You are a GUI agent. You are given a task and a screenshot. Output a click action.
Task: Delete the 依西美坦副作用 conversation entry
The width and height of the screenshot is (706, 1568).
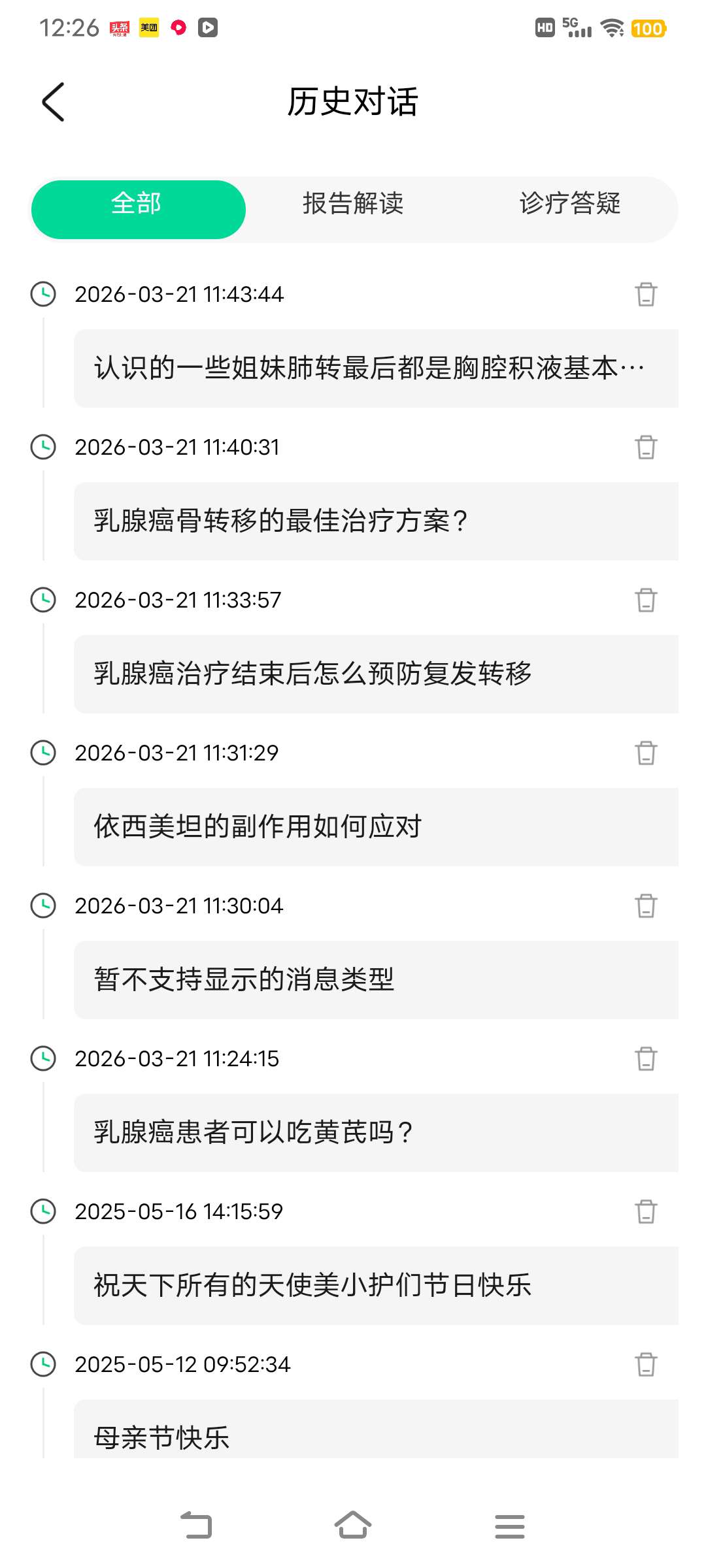click(646, 753)
